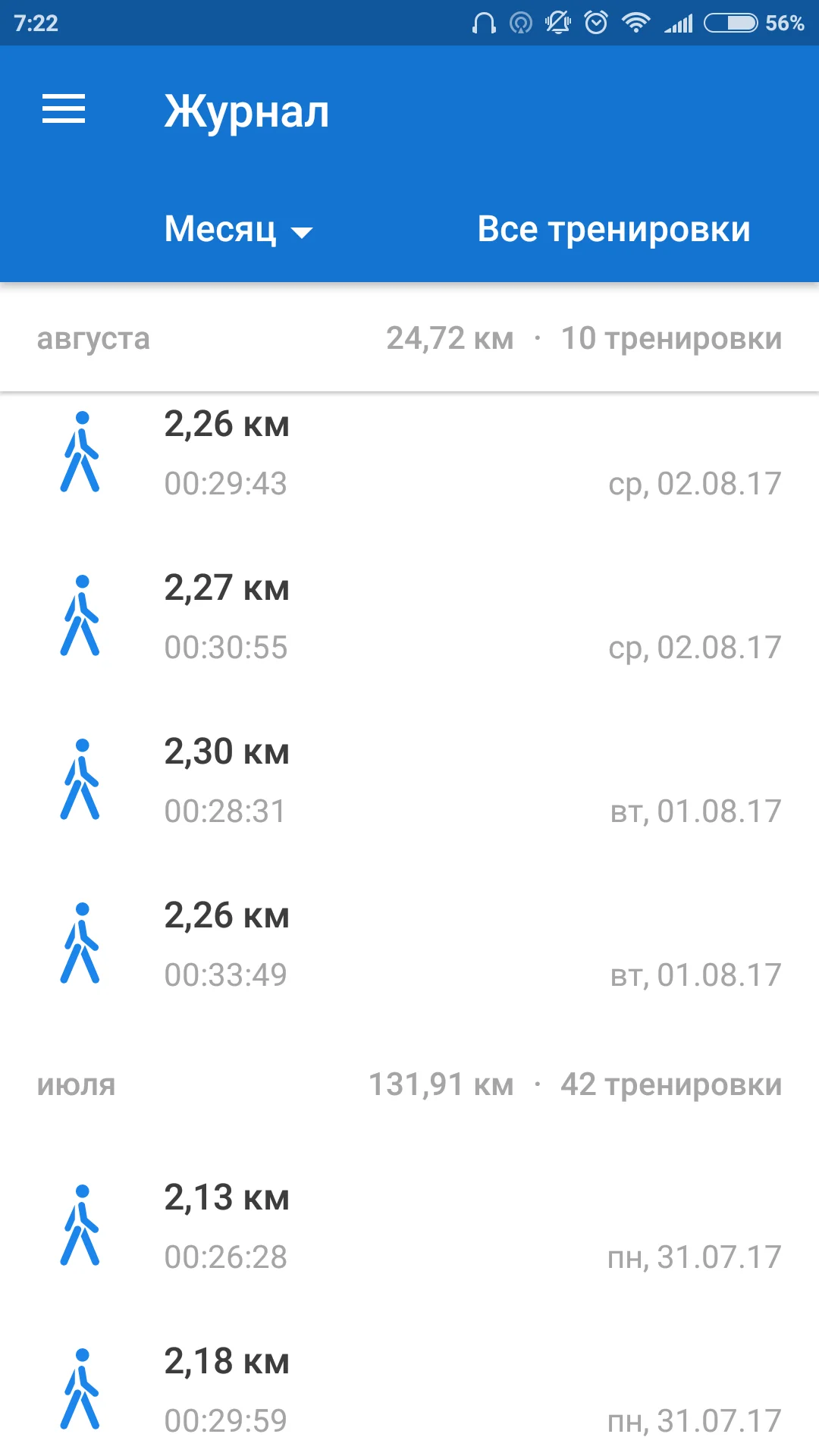
Task: Open the 2,27 км workout lasting 00:30:55
Action: 409,617
